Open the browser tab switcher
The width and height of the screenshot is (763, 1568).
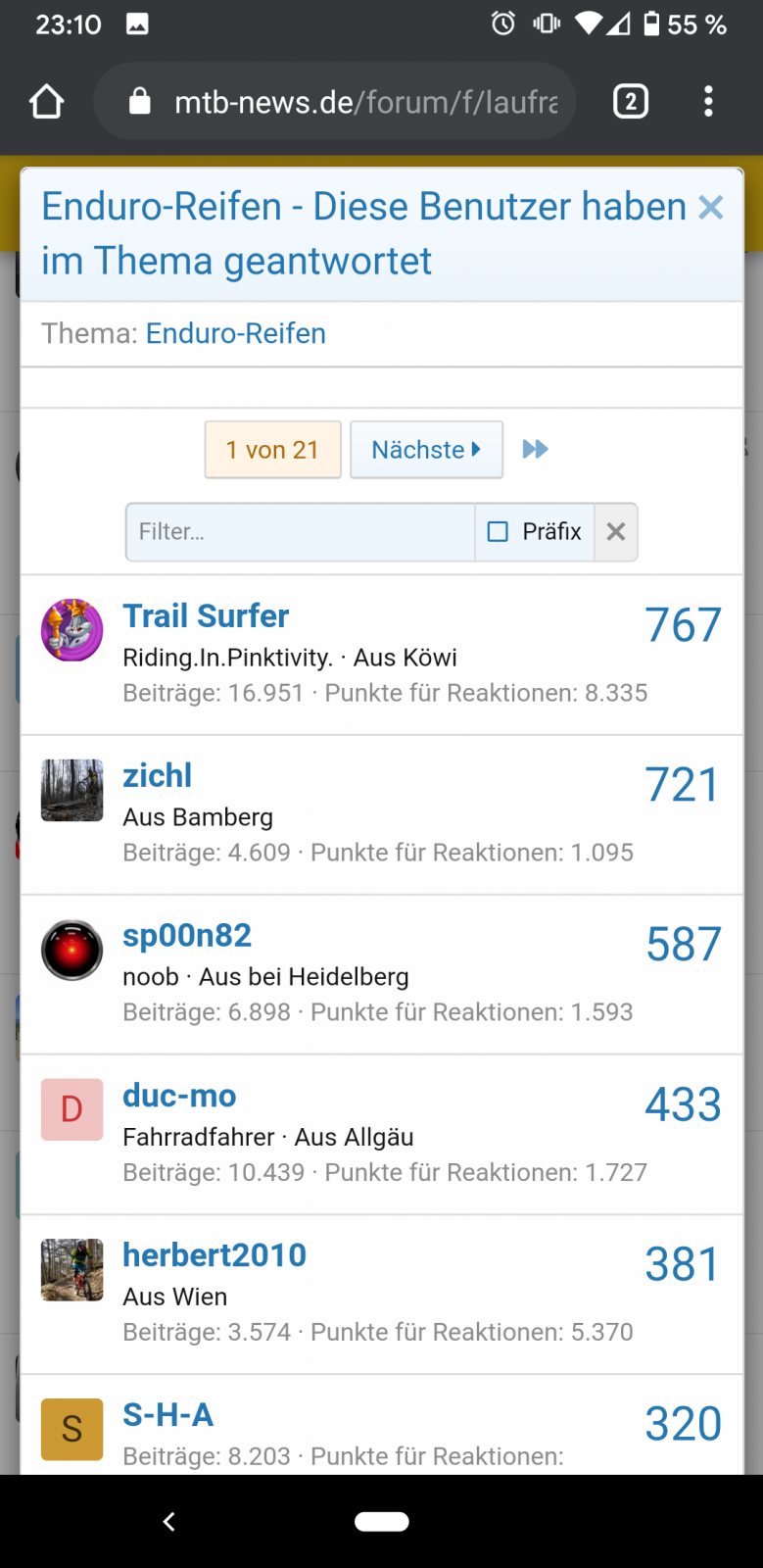(631, 101)
